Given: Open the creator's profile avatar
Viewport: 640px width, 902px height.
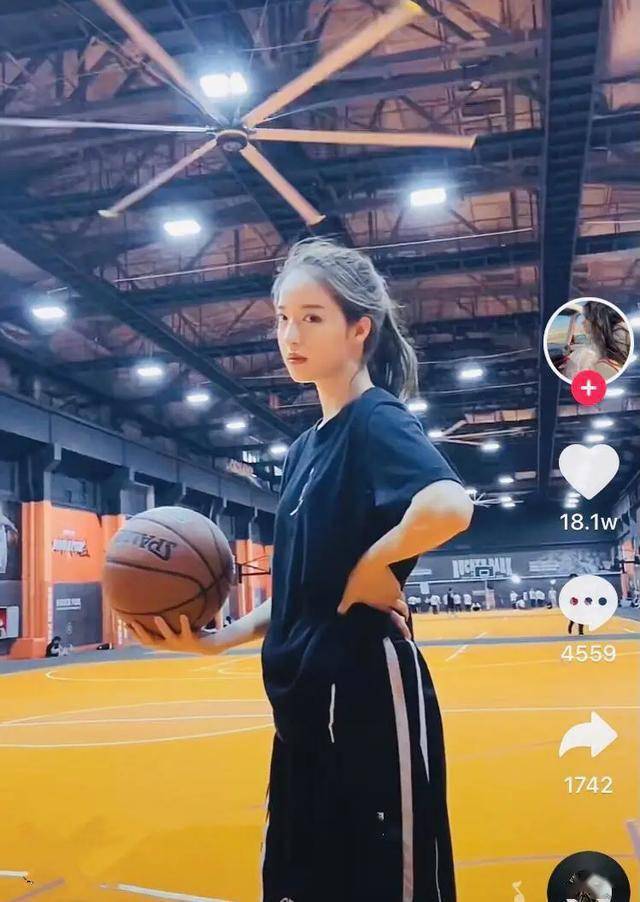Looking at the screenshot, I should [x=588, y=339].
